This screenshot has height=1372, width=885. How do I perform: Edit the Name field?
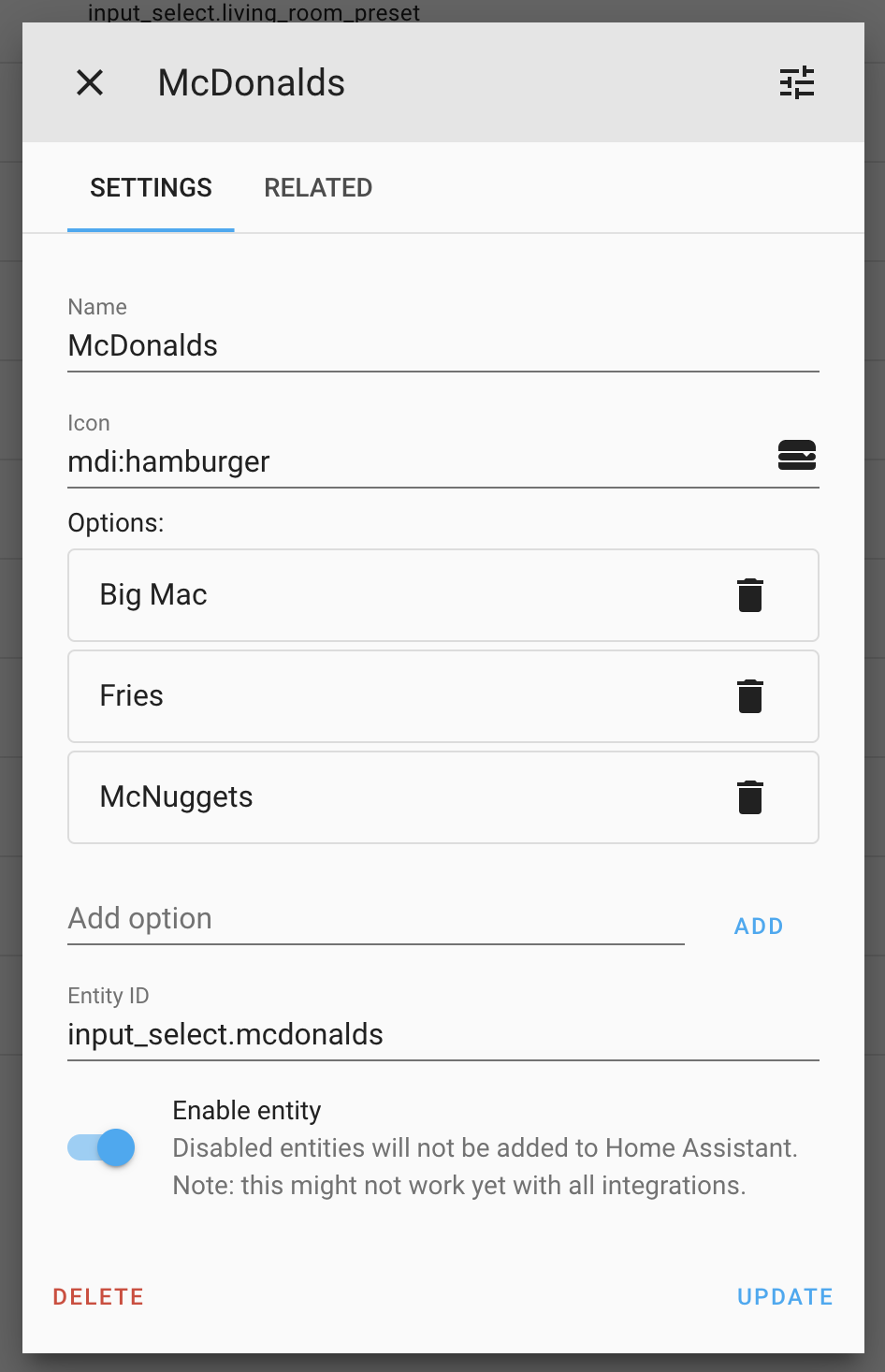coord(442,346)
